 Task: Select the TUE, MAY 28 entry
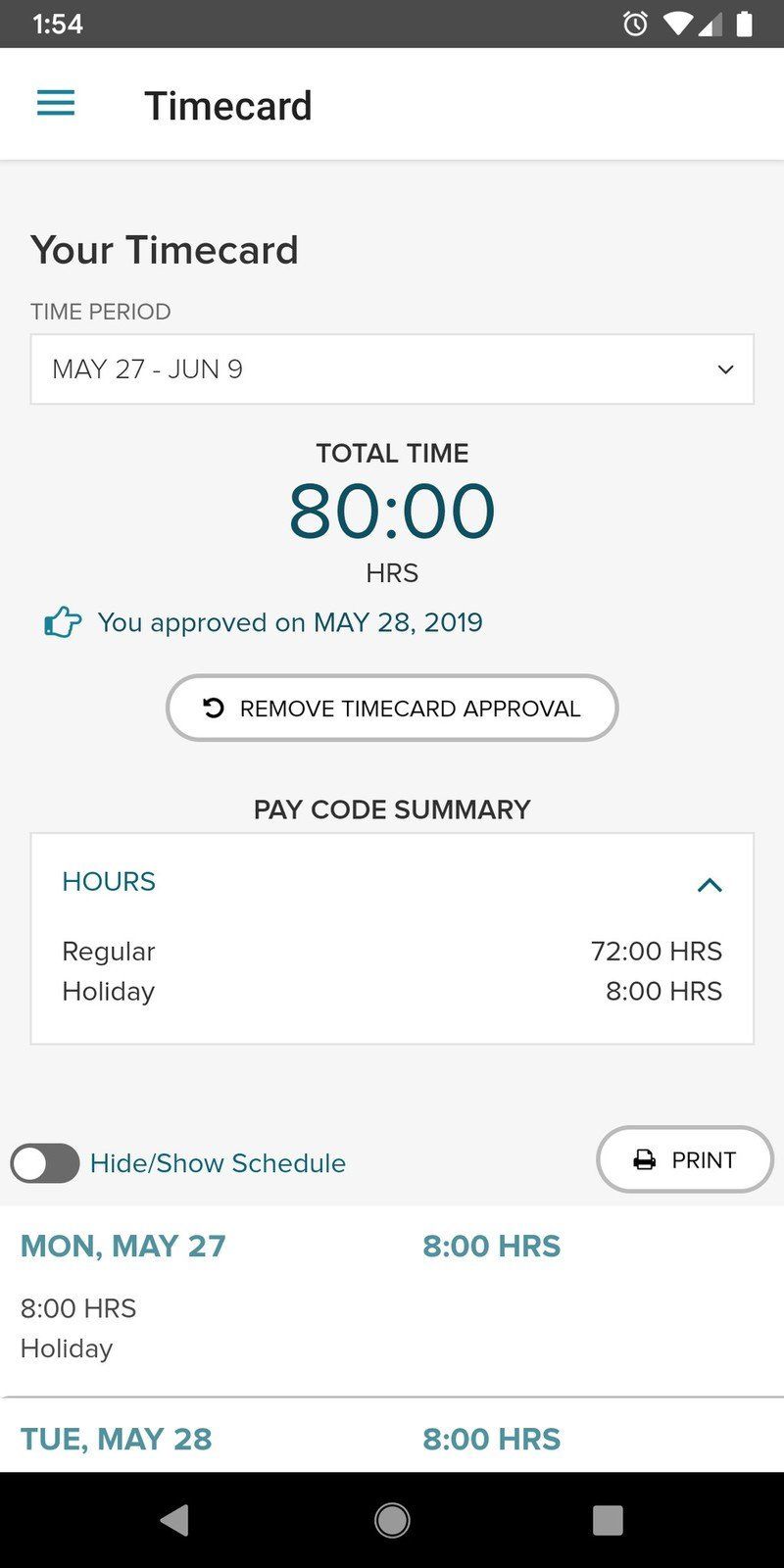coord(116,1439)
